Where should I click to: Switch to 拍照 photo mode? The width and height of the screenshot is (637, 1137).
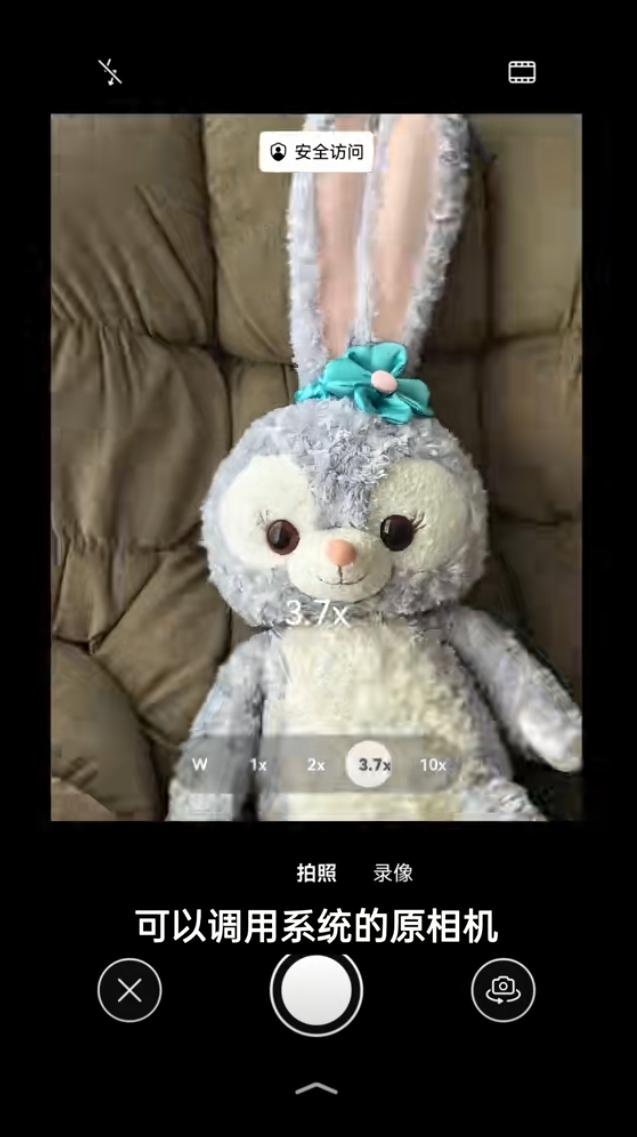pyautogui.click(x=316, y=873)
